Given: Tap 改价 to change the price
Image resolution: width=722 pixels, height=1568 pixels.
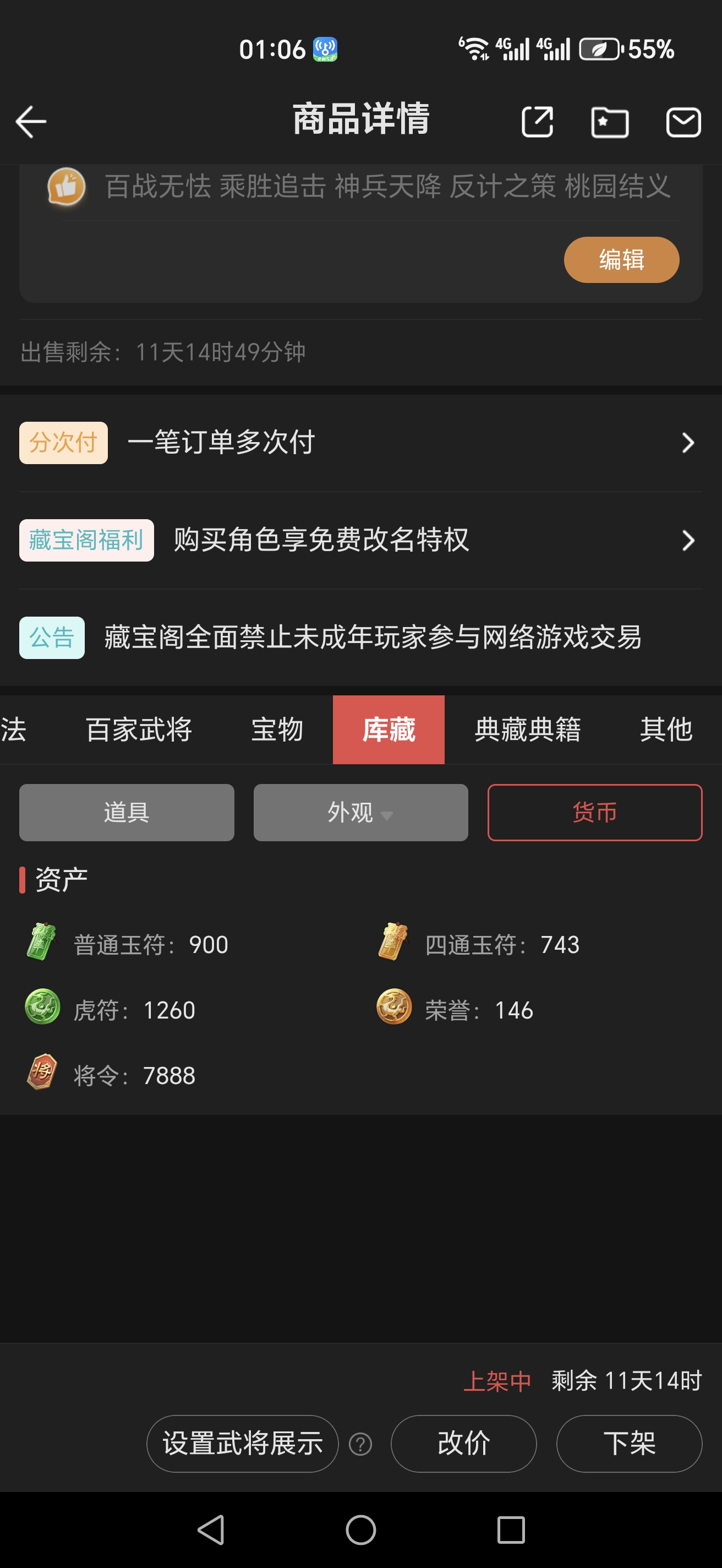Looking at the screenshot, I should (463, 1443).
